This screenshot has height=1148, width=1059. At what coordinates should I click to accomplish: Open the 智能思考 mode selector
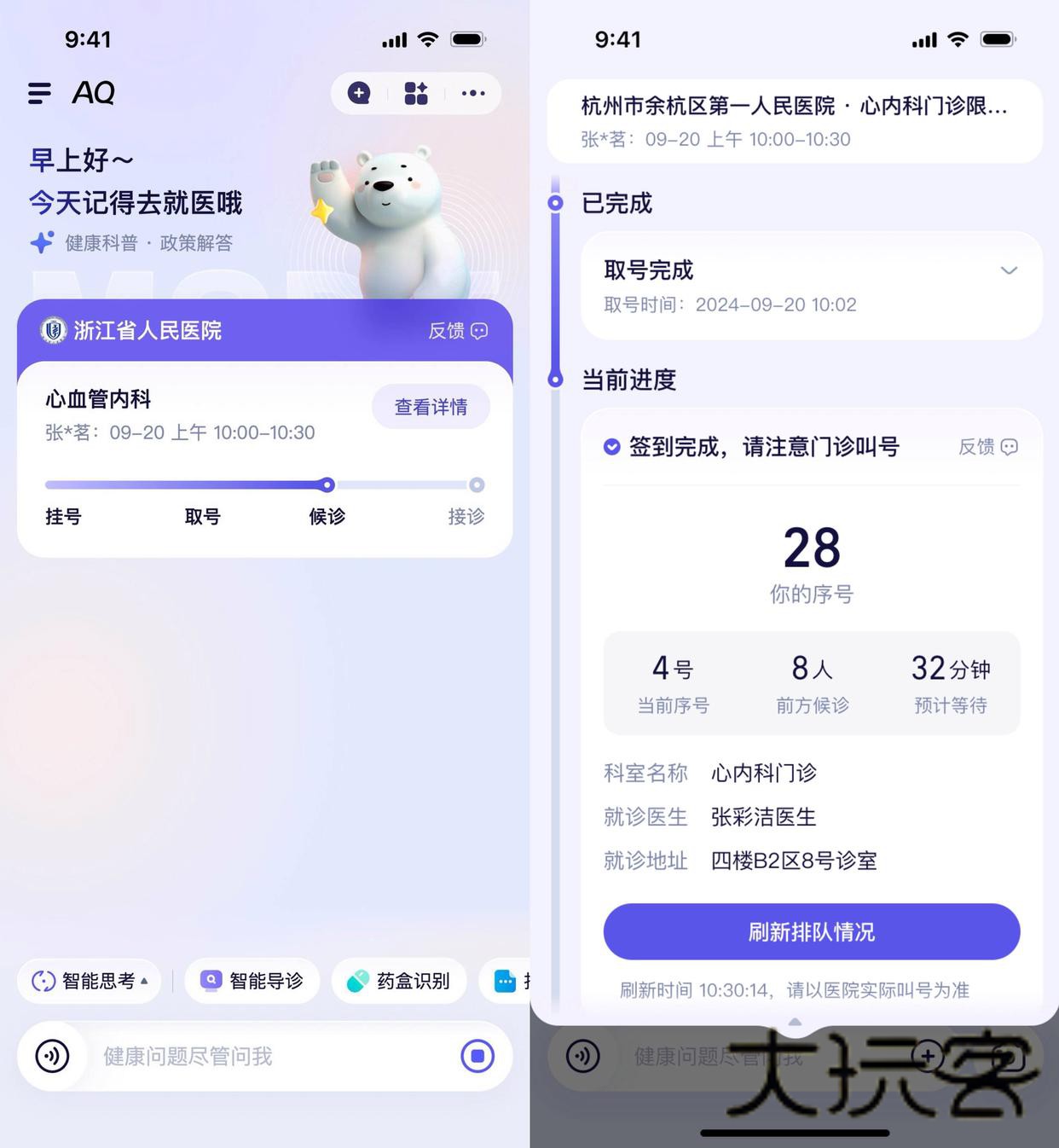[90, 981]
